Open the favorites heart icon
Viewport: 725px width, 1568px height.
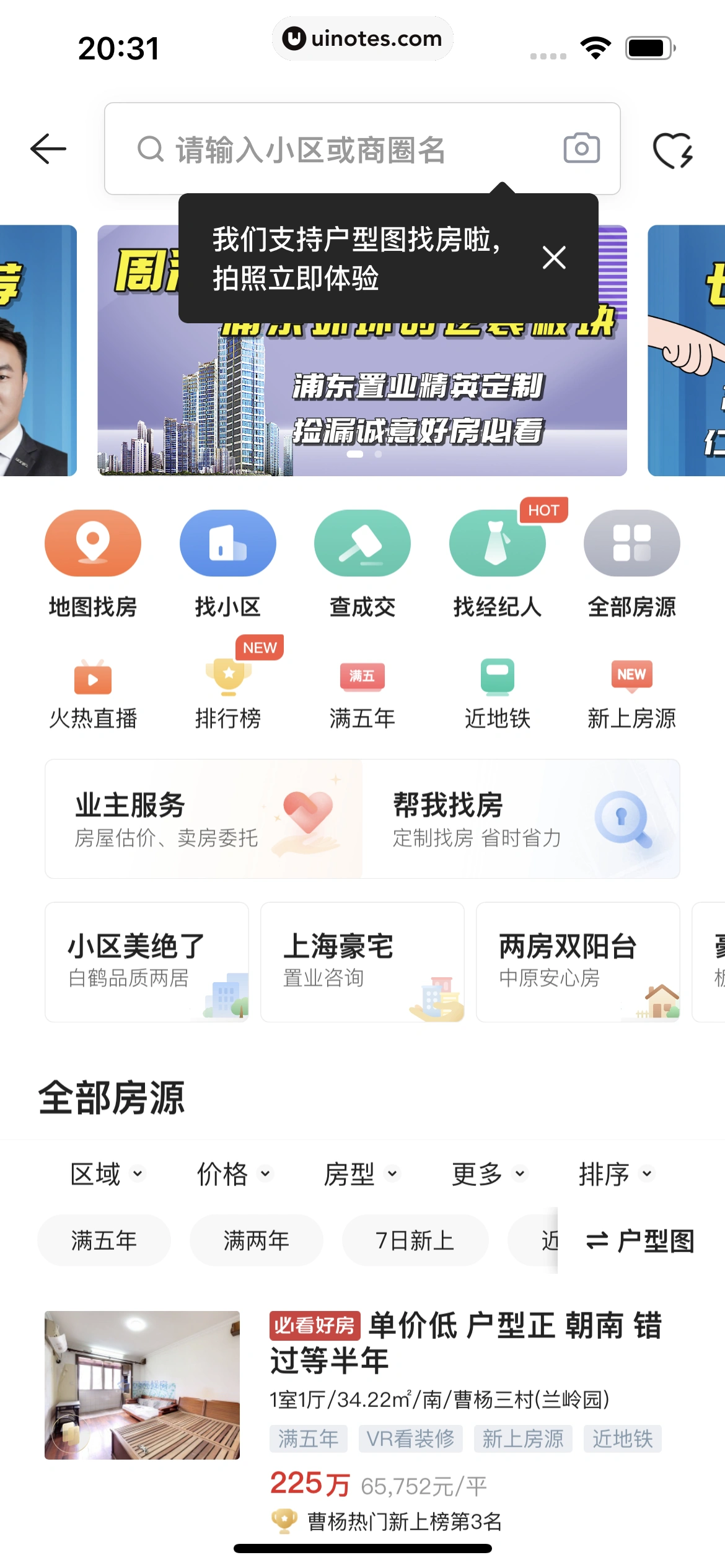[x=673, y=150]
